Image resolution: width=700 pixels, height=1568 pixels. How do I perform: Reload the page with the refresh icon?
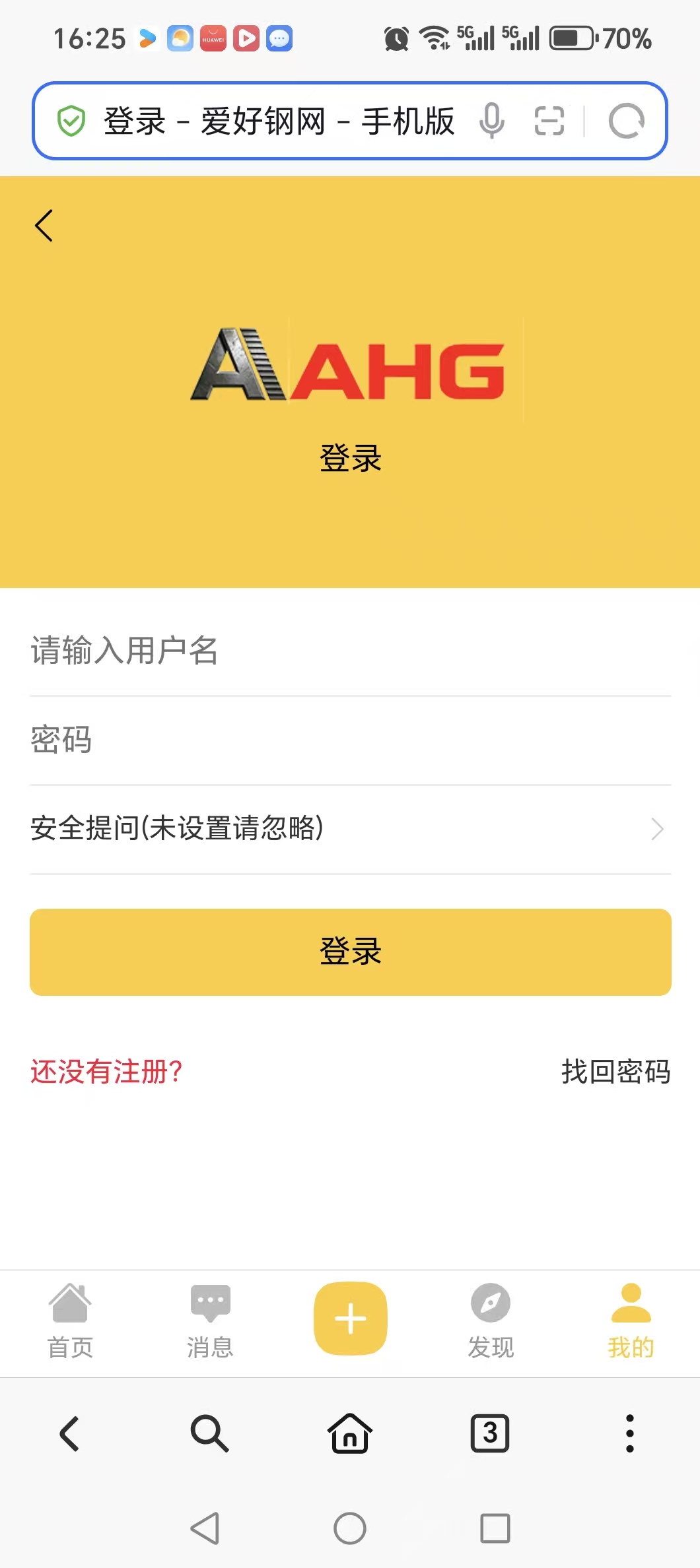[626, 121]
